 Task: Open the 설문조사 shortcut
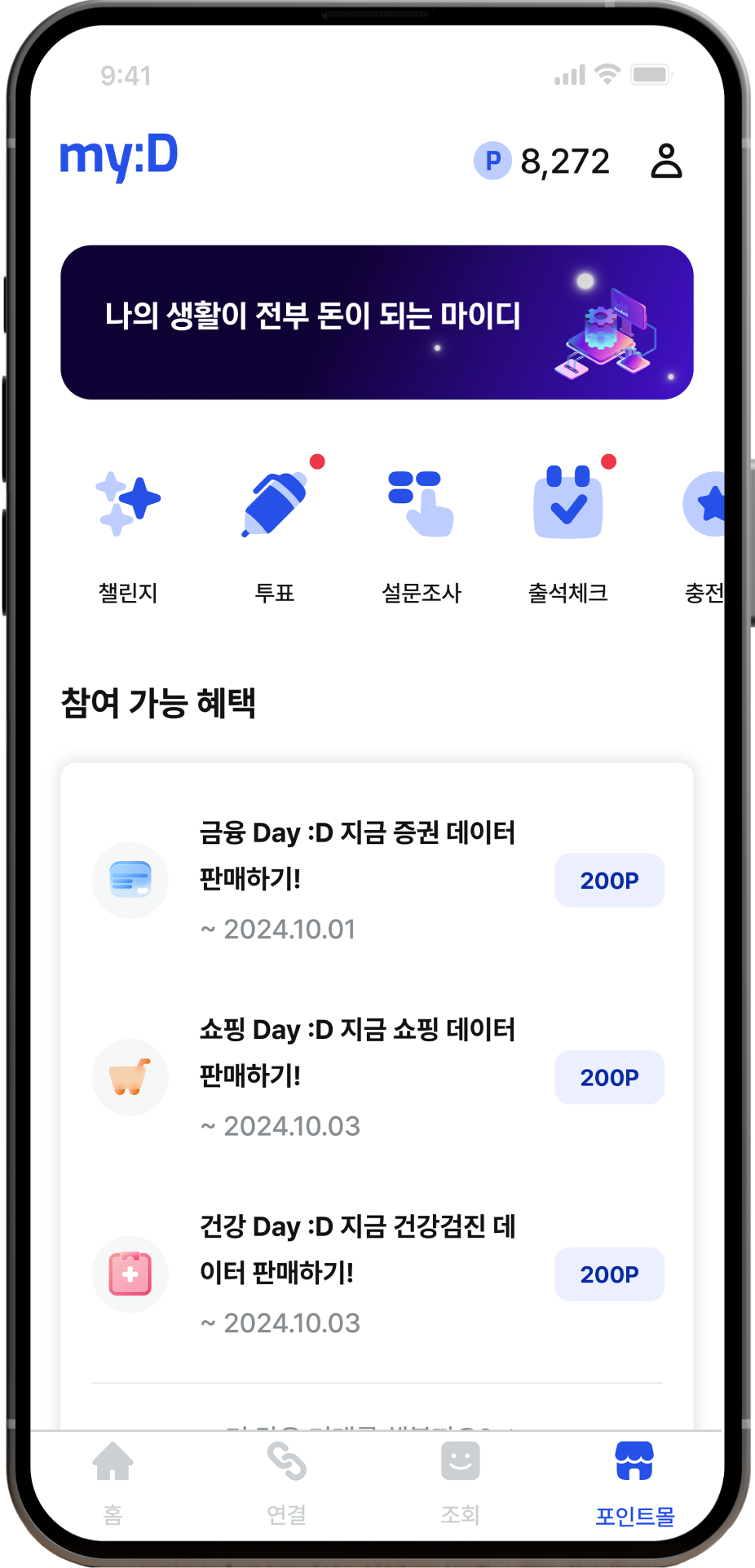[422, 530]
